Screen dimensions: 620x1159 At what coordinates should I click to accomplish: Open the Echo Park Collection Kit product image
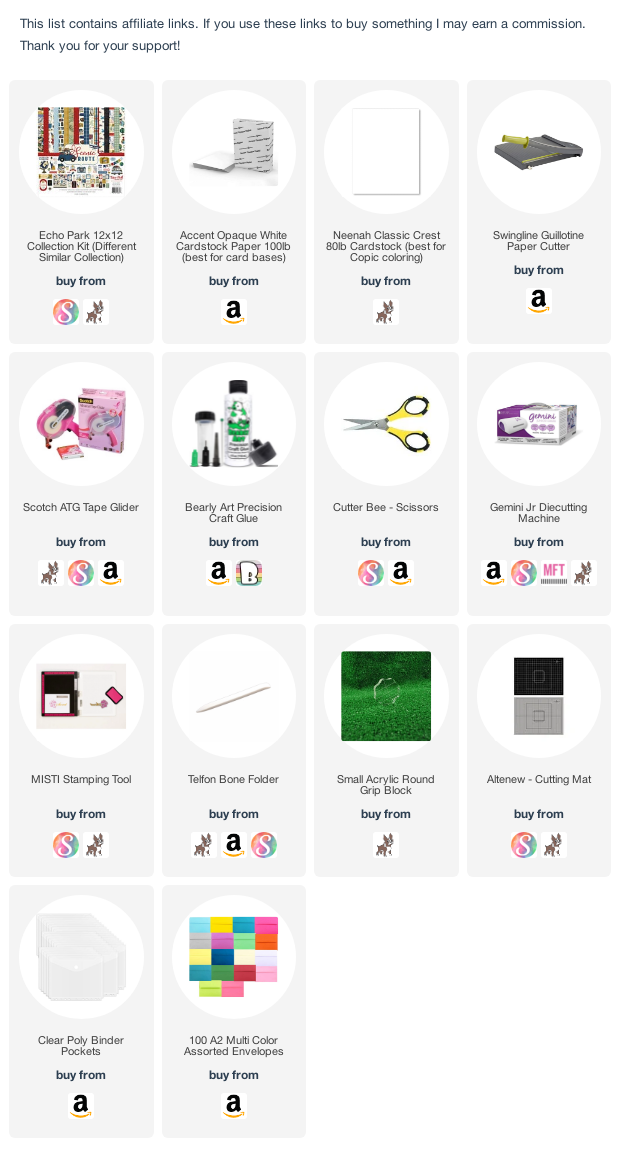coord(81,151)
